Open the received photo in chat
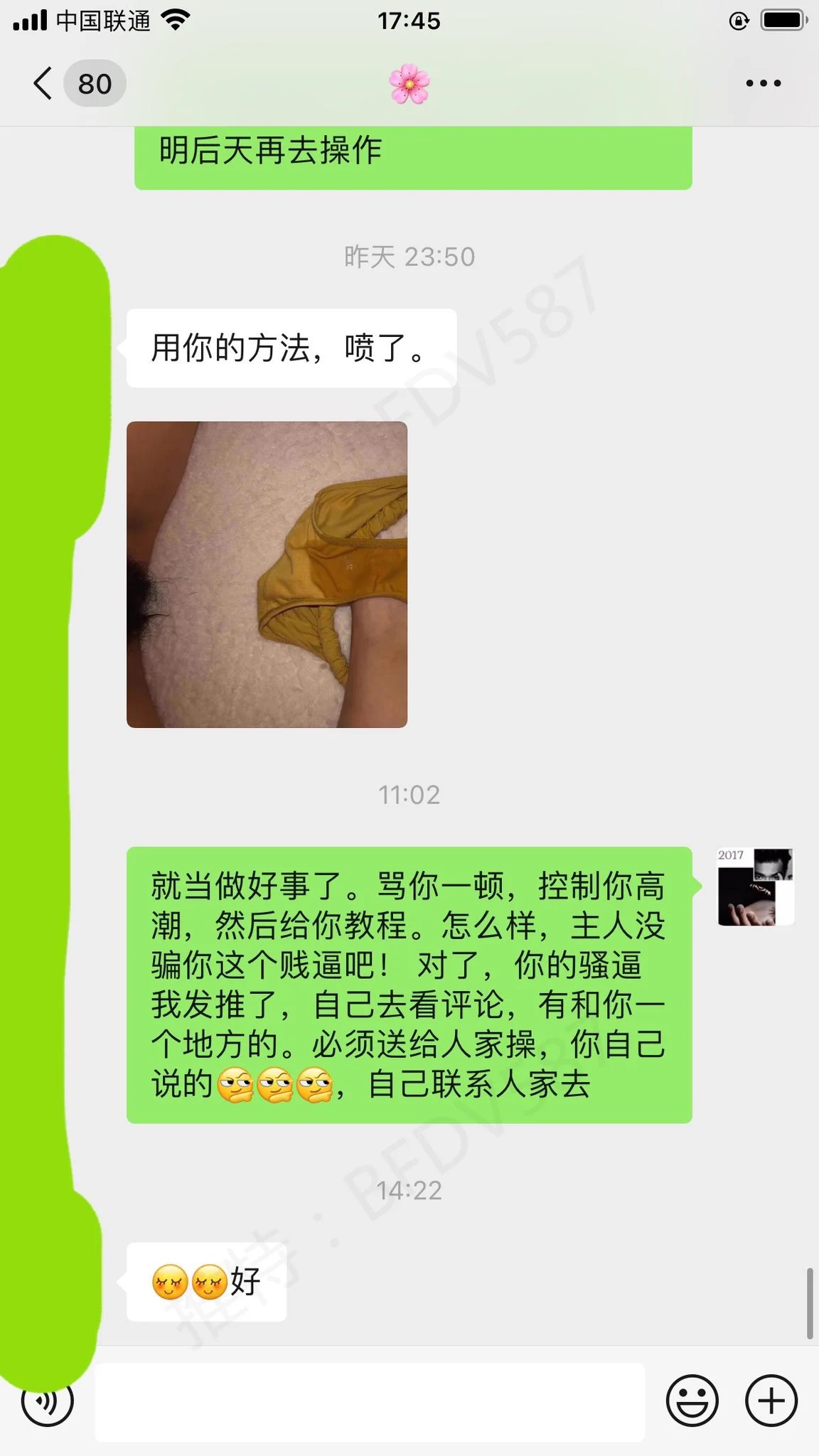The width and height of the screenshot is (819, 1456). tap(267, 574)
